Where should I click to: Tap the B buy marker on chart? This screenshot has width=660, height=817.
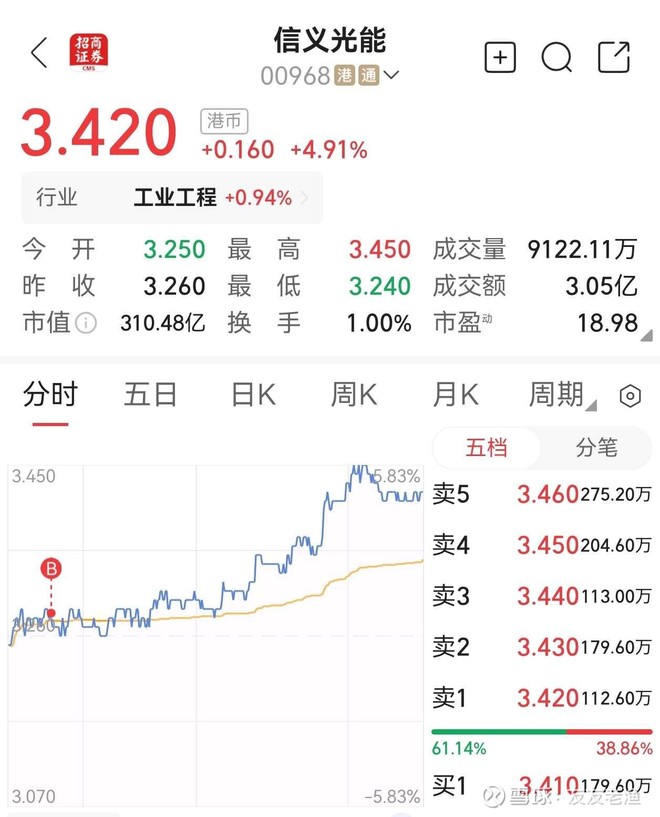click(51, 570)
